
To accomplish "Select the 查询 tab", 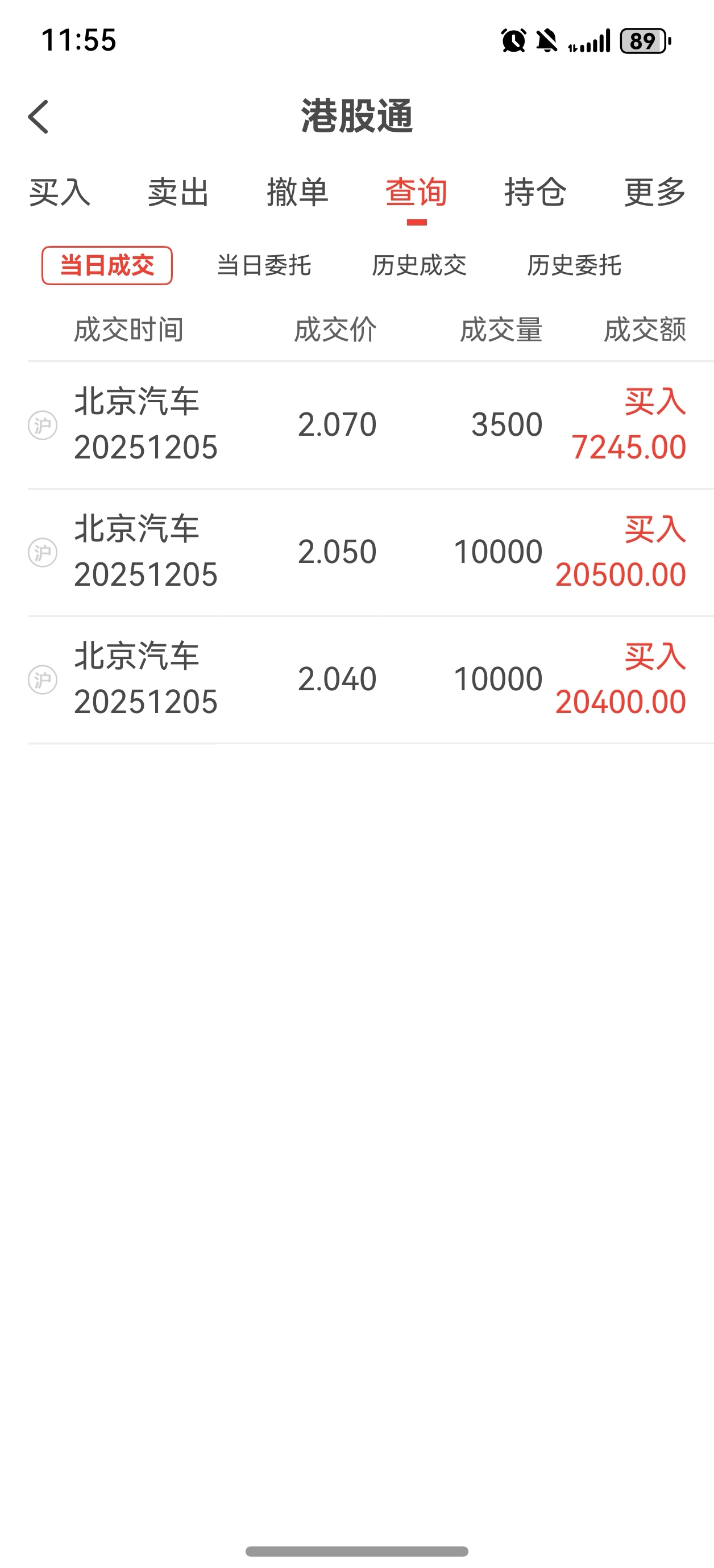I will click(x=417, y=193).
